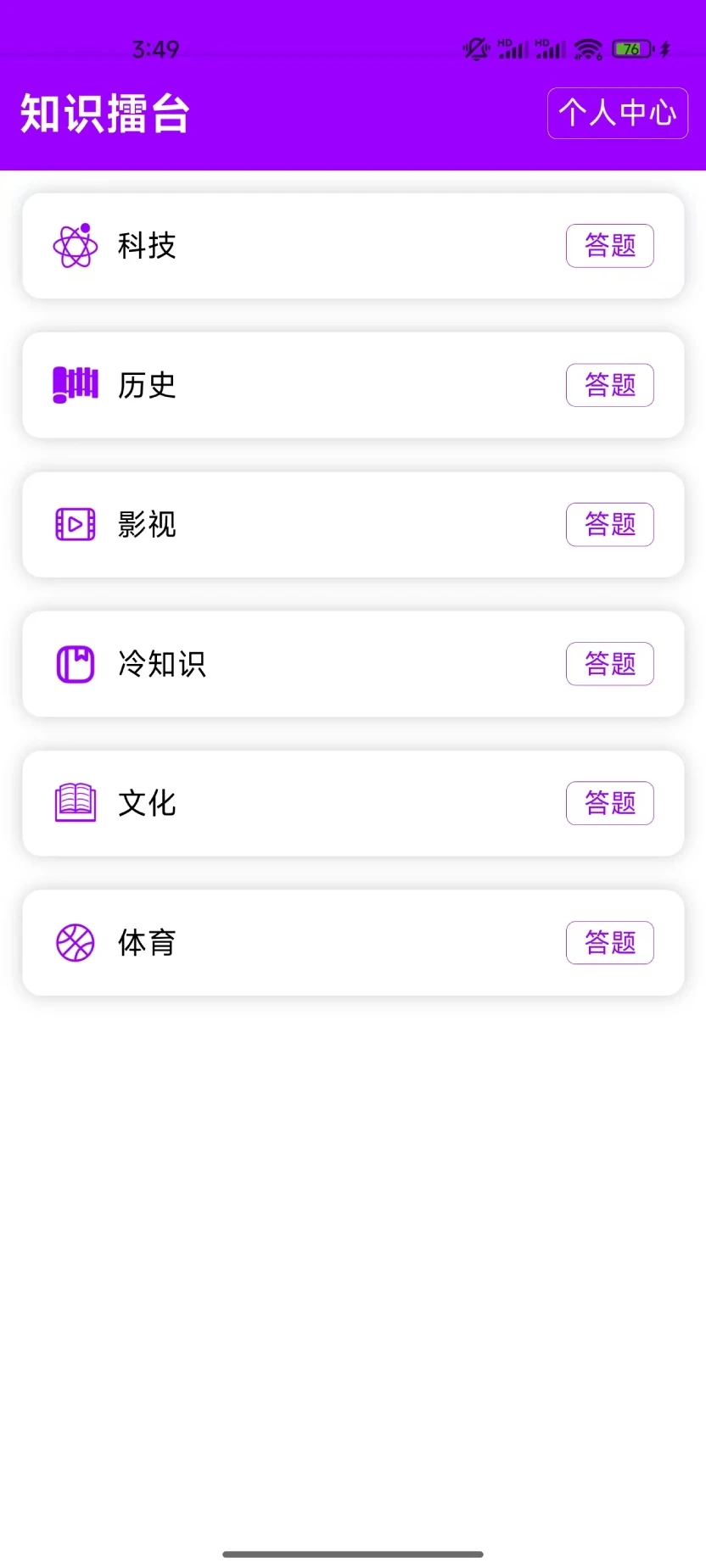The height and width of the screenshot is (1568, 706).
Task: Tap the 答题 button for 冷知识
Action: (609, 663)
